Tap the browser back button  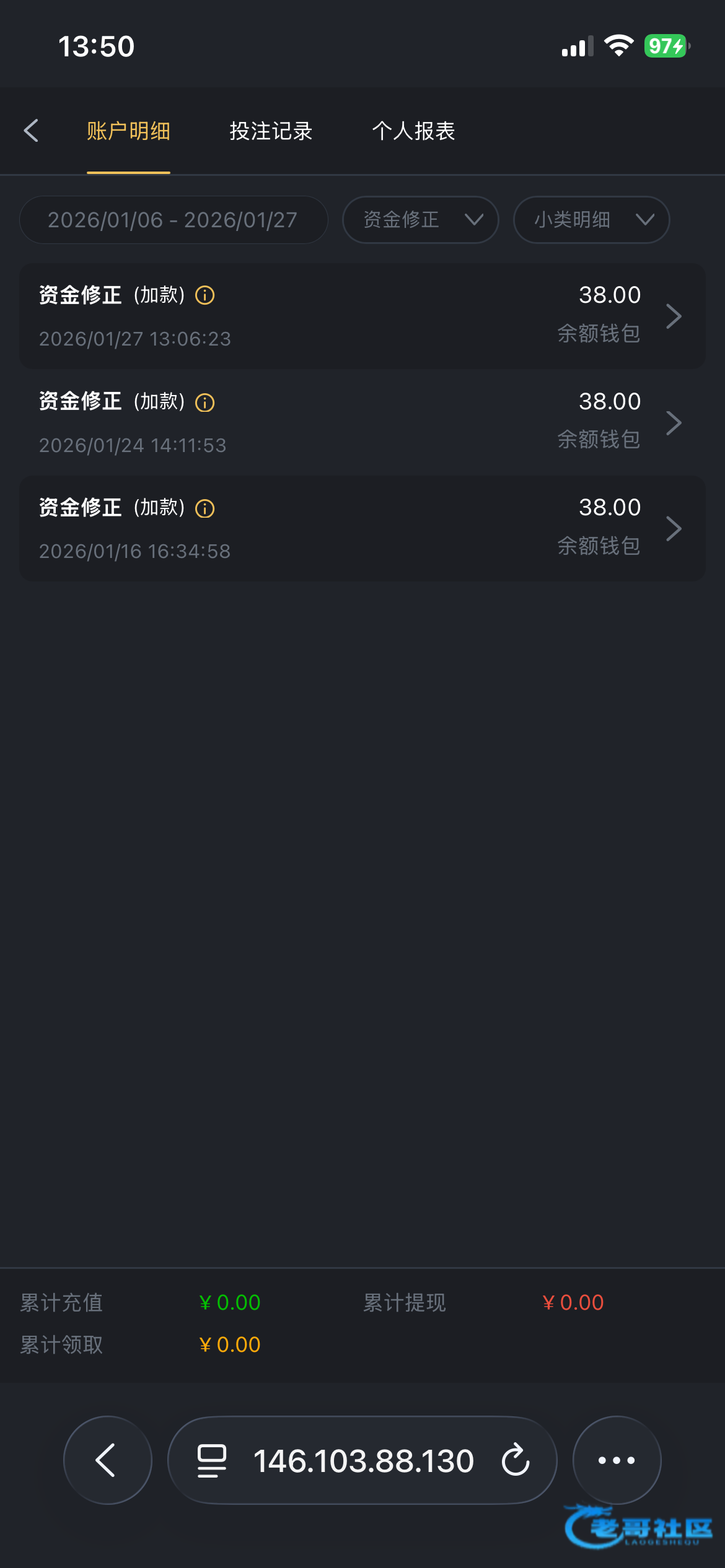[x=107, y=1460]
